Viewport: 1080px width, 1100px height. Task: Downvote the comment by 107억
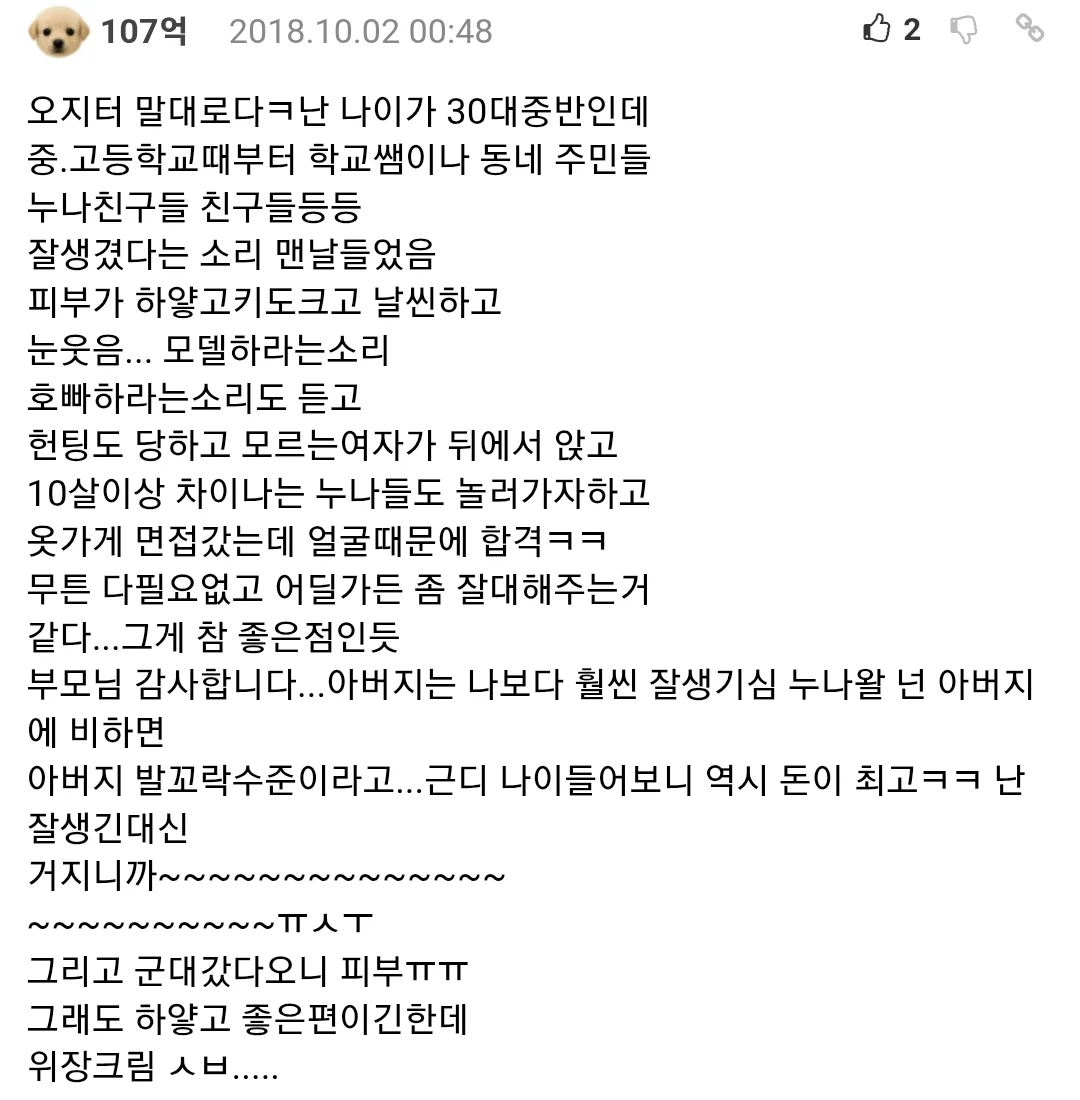[x=963, y=31]
